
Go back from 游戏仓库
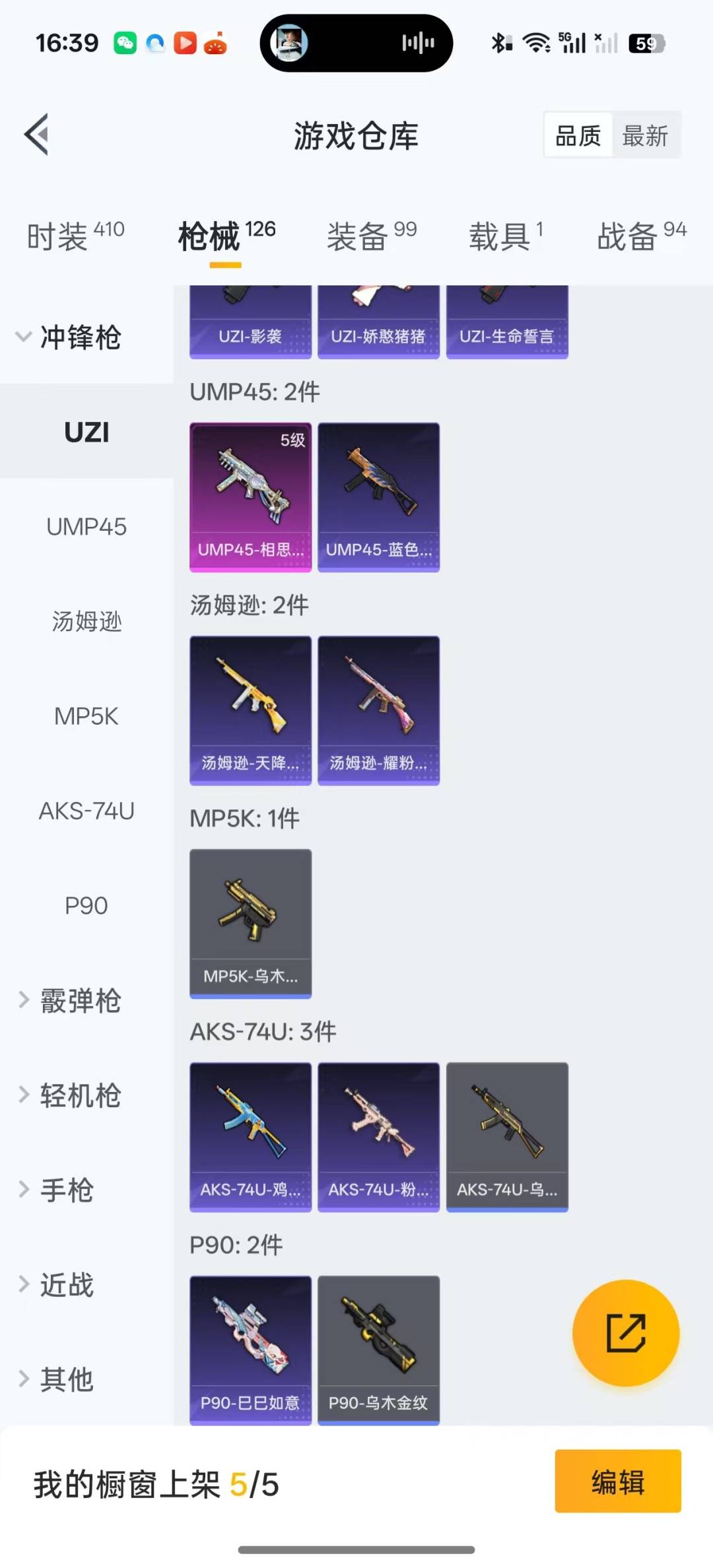point(37,135)
